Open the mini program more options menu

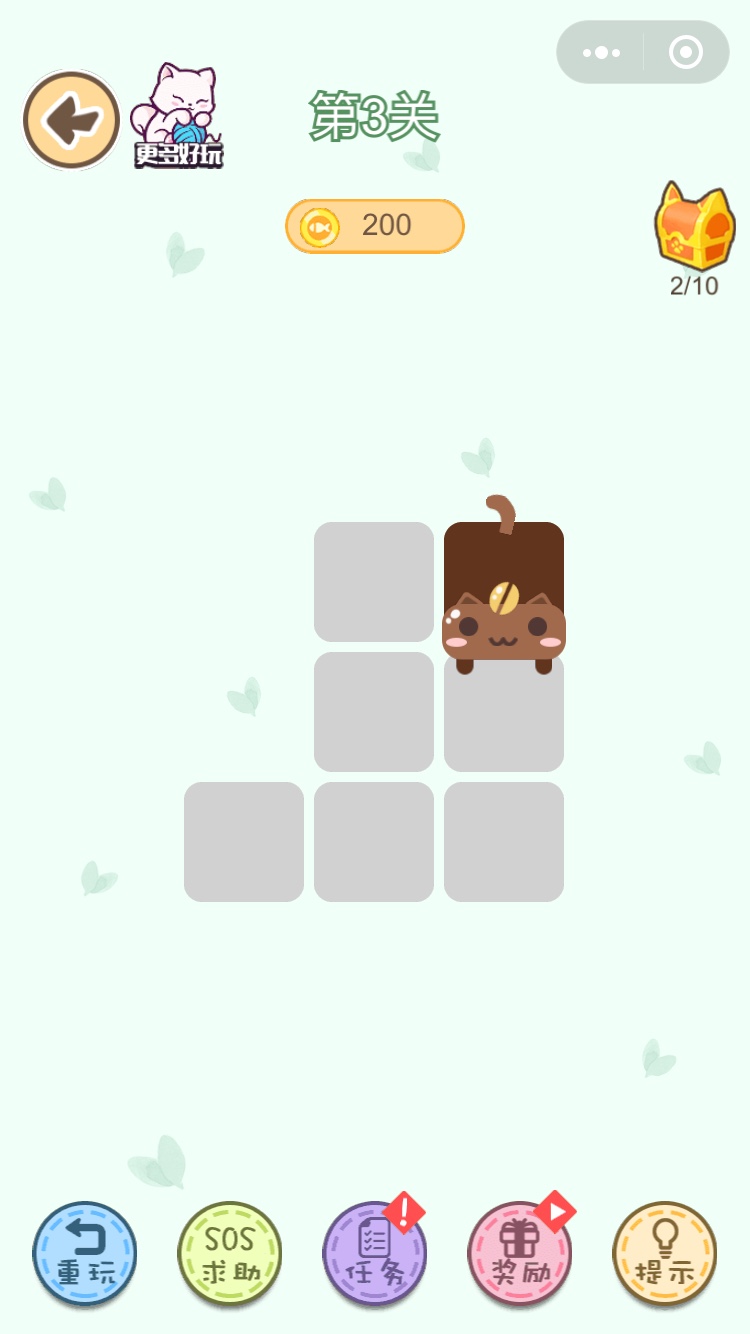(x=601, y=52)
